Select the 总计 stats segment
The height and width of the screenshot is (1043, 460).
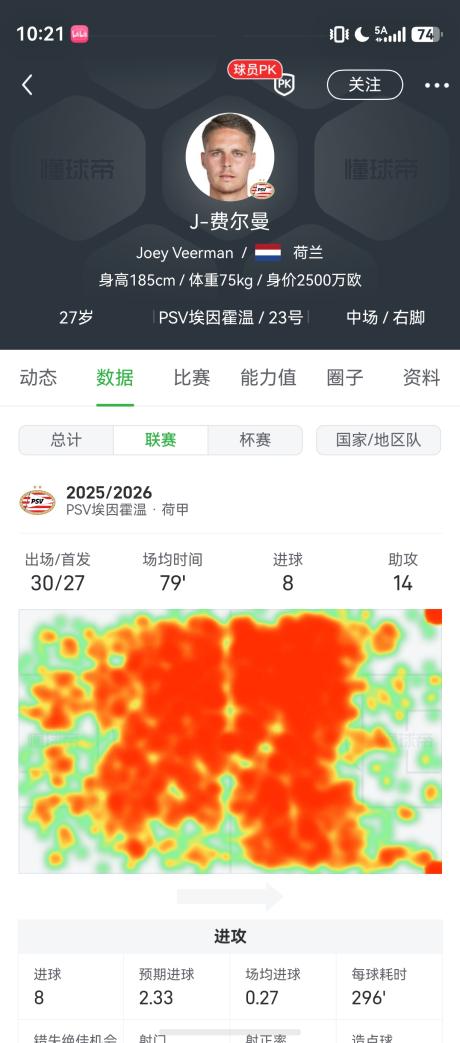click(x=66, y=440)
